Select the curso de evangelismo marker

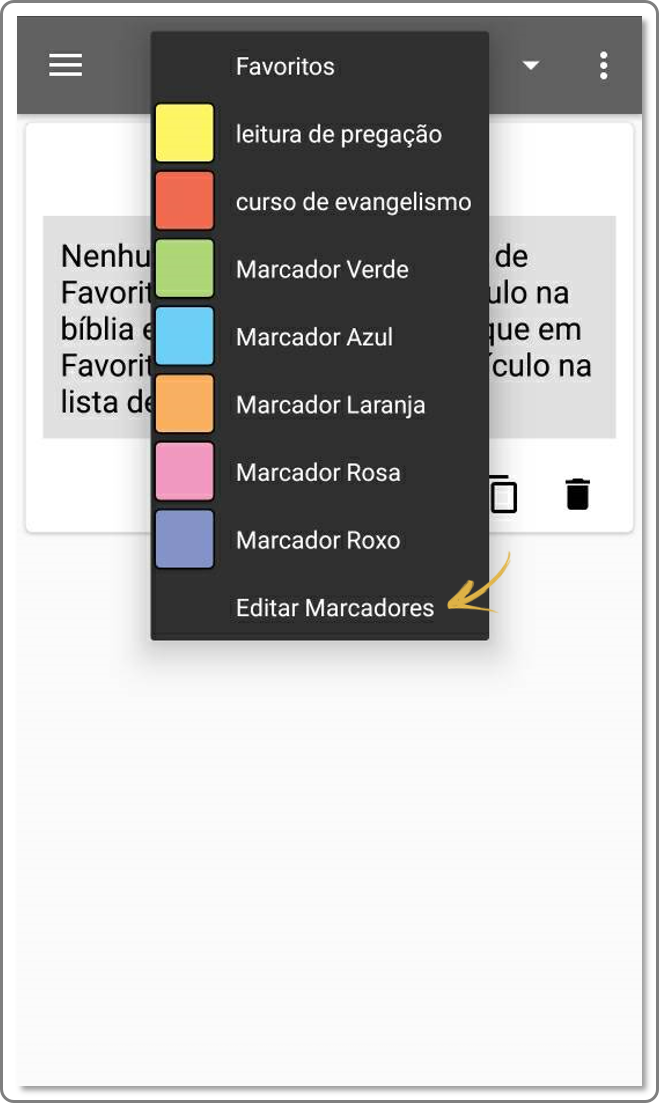320,201
